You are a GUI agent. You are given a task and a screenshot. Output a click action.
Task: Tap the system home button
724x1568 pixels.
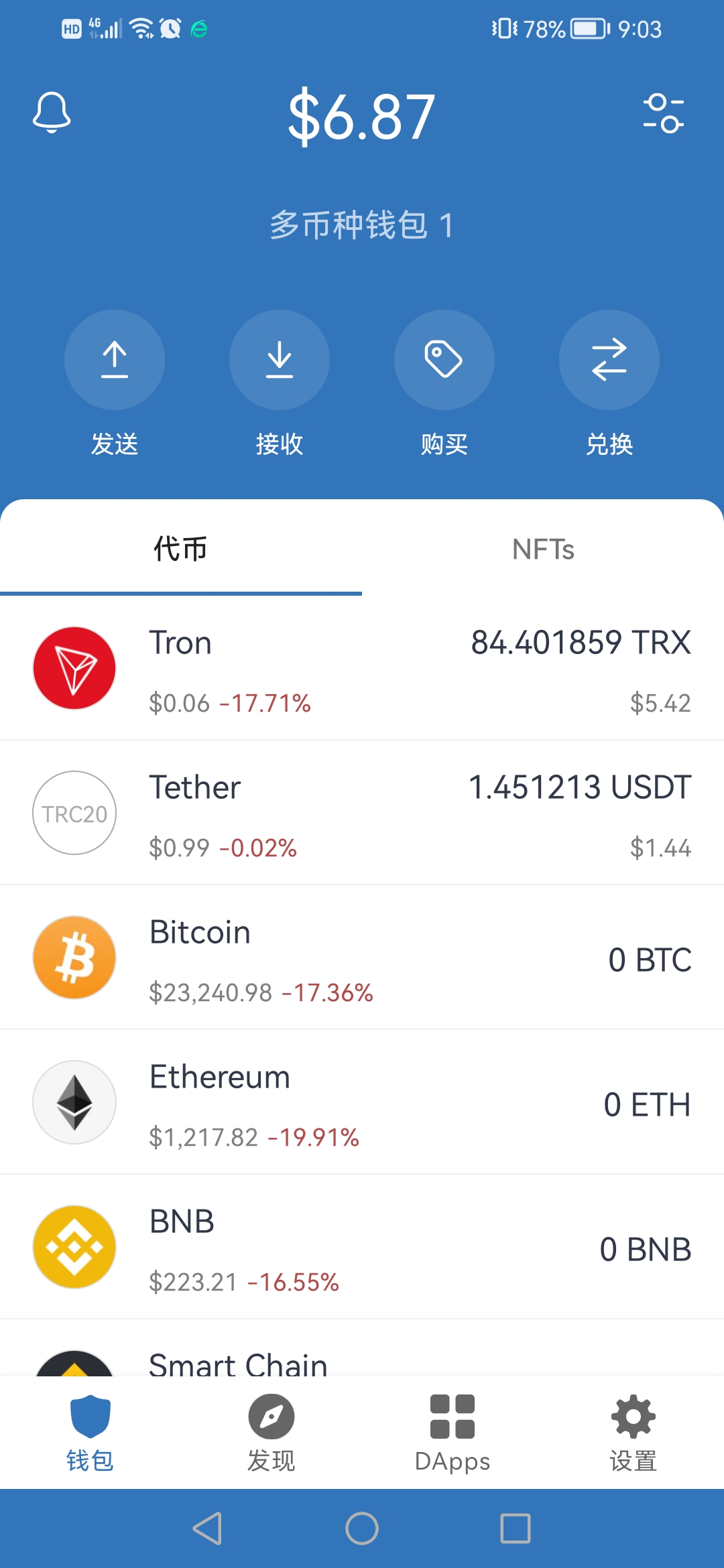(362, 1528)
